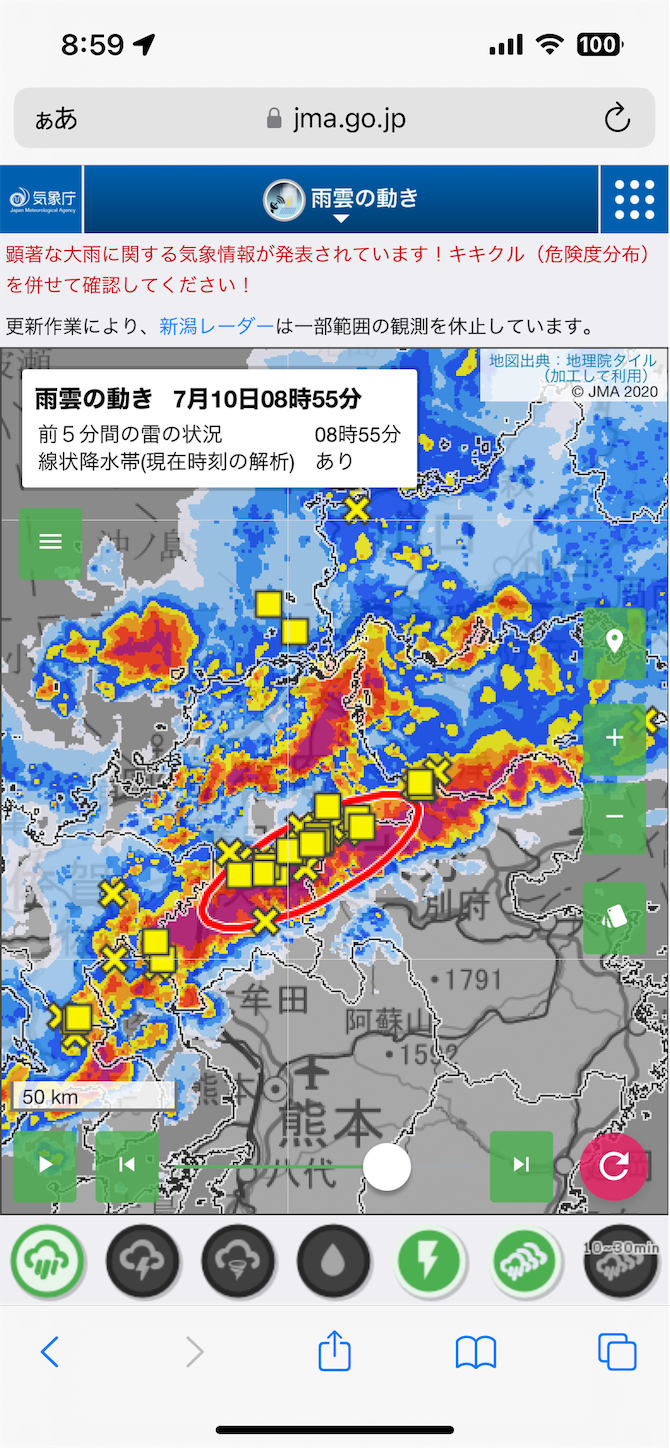The image size is (670, 1448).
Task: Reload radar data with pink refresh button
Action: [x=613, y=1166]
